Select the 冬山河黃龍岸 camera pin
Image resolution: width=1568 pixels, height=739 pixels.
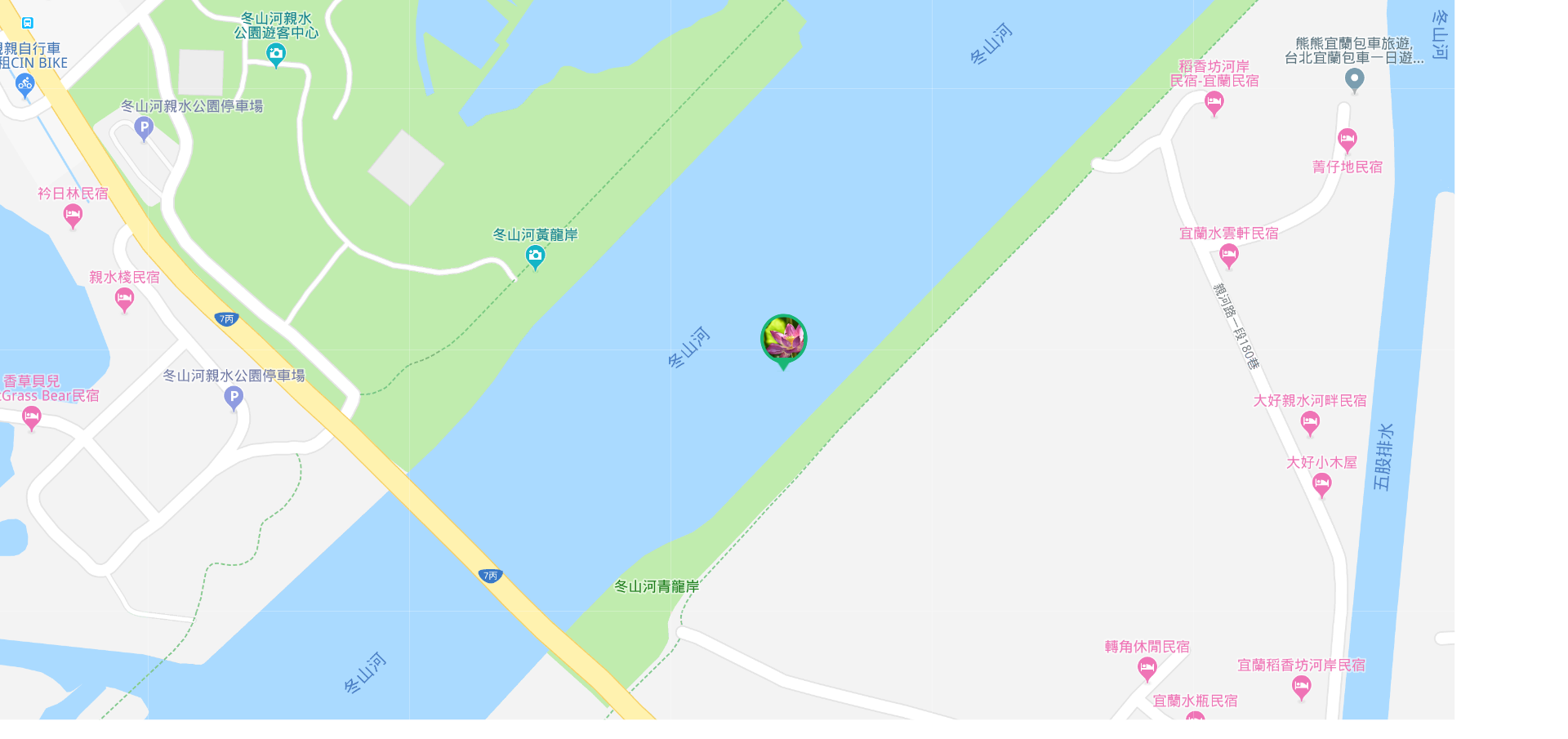[535, 257]
